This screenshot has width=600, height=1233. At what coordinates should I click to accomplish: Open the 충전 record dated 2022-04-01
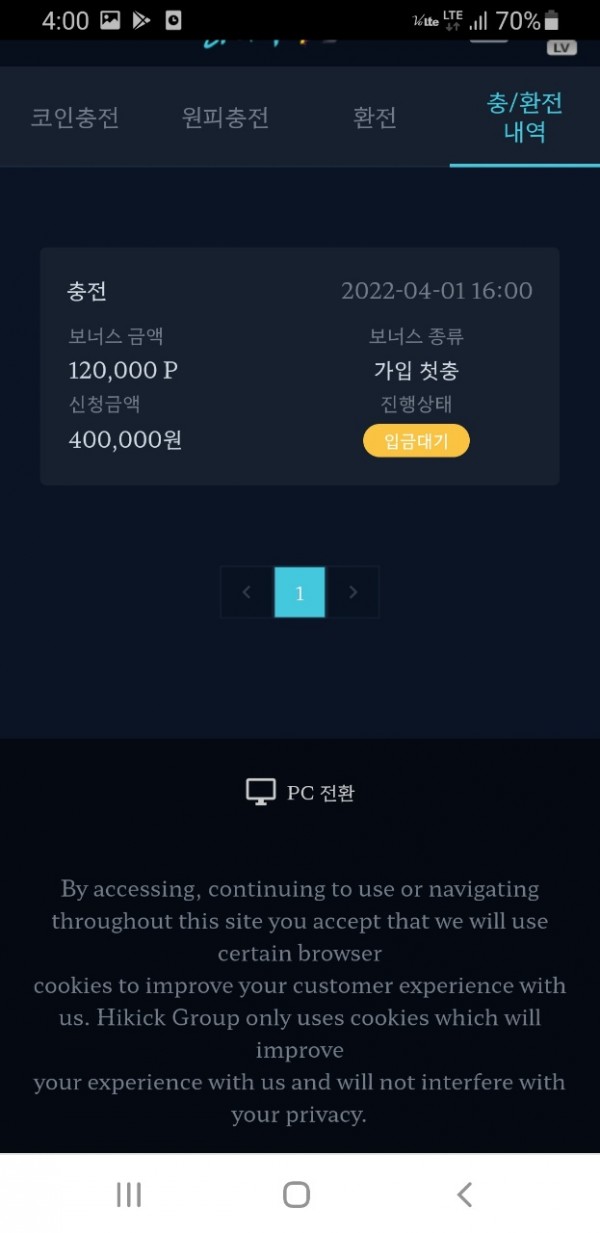pos(299,366)
